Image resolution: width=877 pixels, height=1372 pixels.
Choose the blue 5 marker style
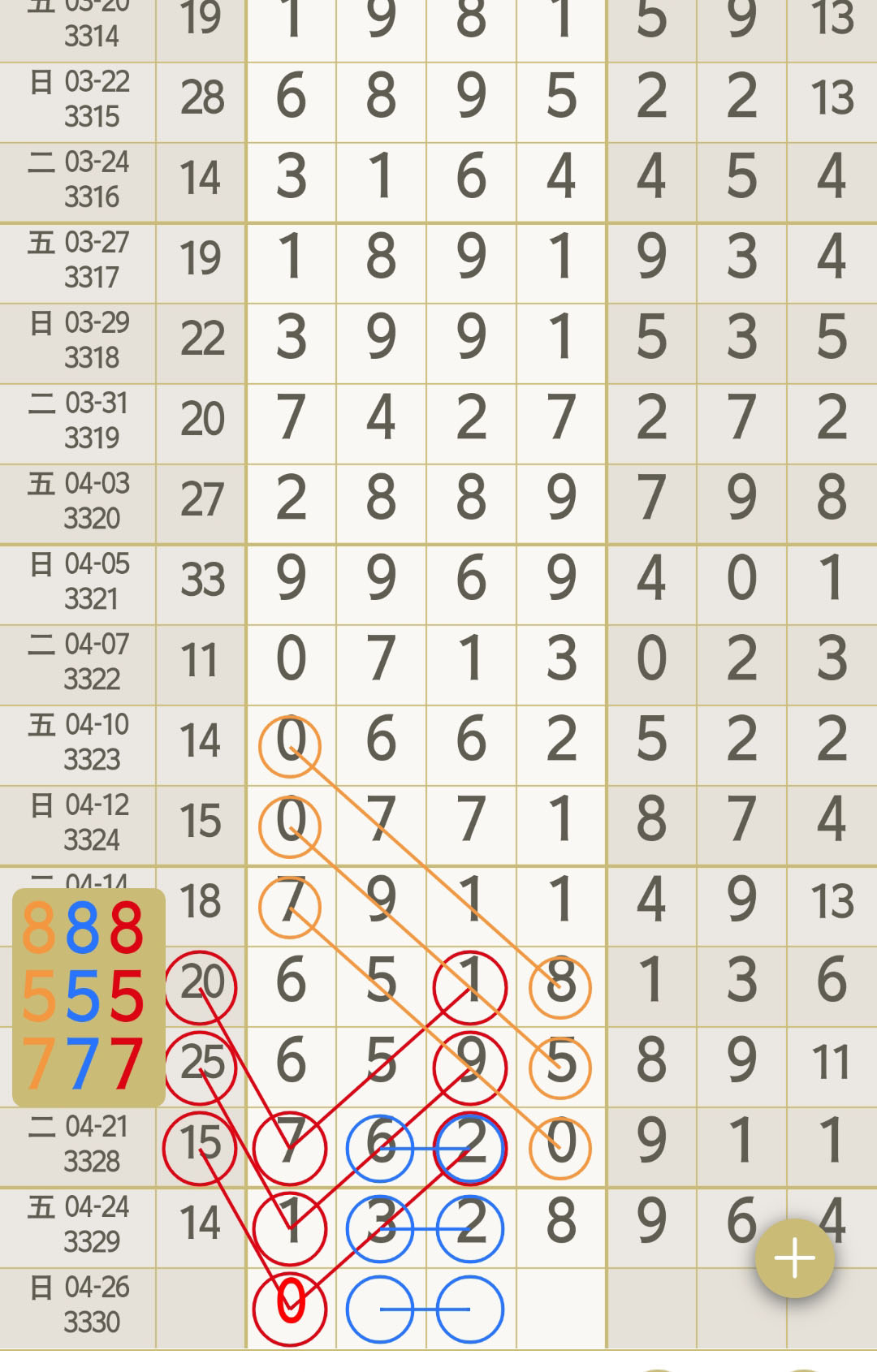pyautogui.click(x=83, y=996)
